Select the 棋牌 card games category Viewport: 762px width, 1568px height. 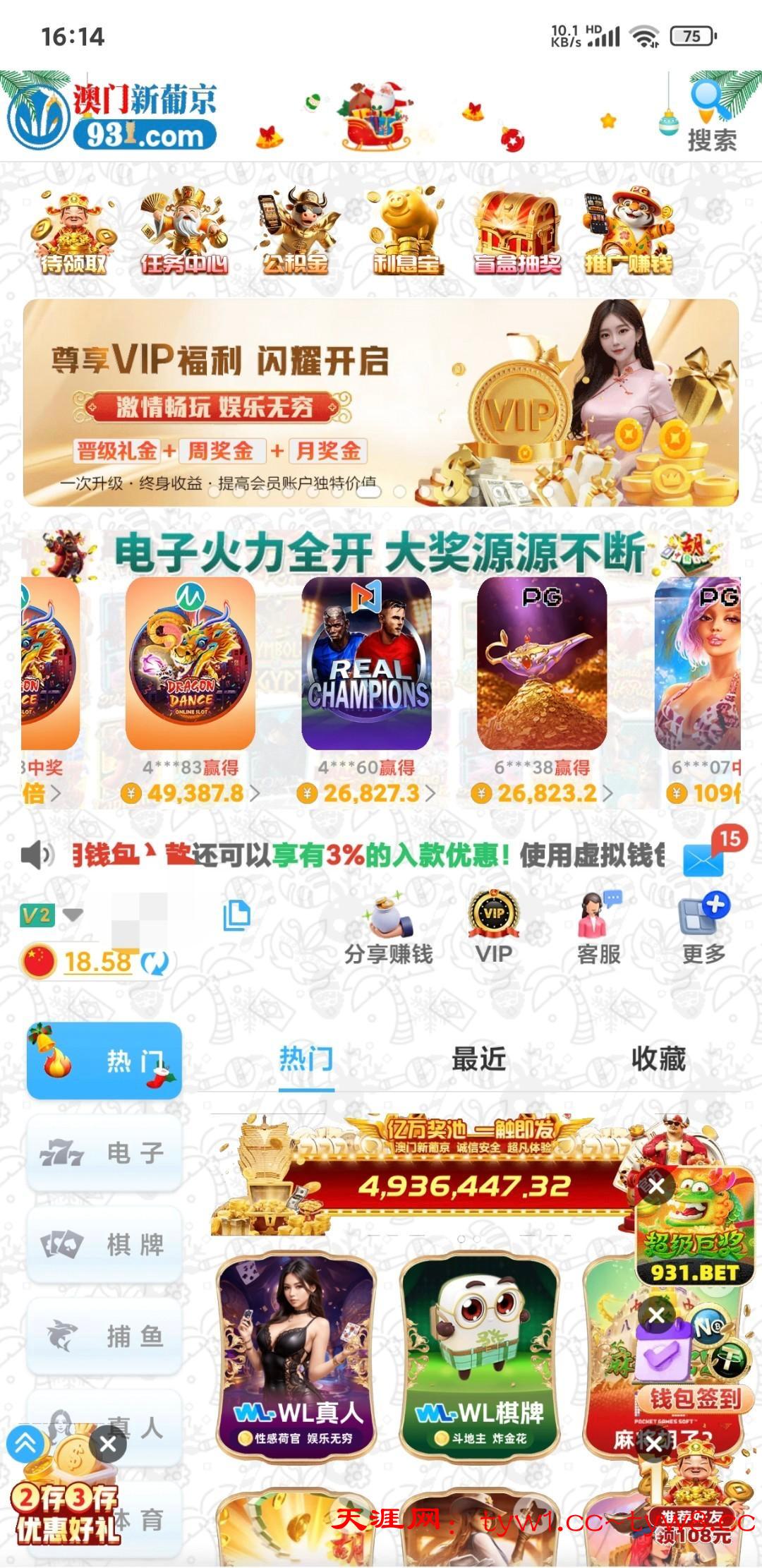point(104,1245)
